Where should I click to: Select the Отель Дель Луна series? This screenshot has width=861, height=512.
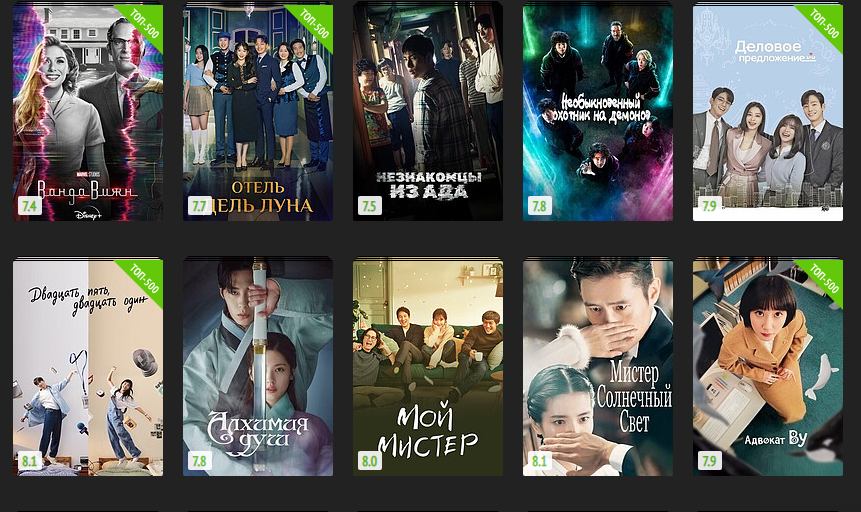(x=258, y=112)
